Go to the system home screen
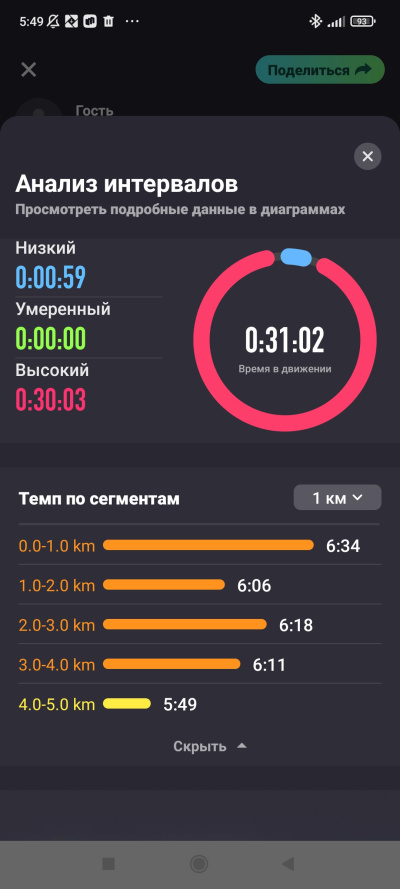 click(x=199, y=863)
